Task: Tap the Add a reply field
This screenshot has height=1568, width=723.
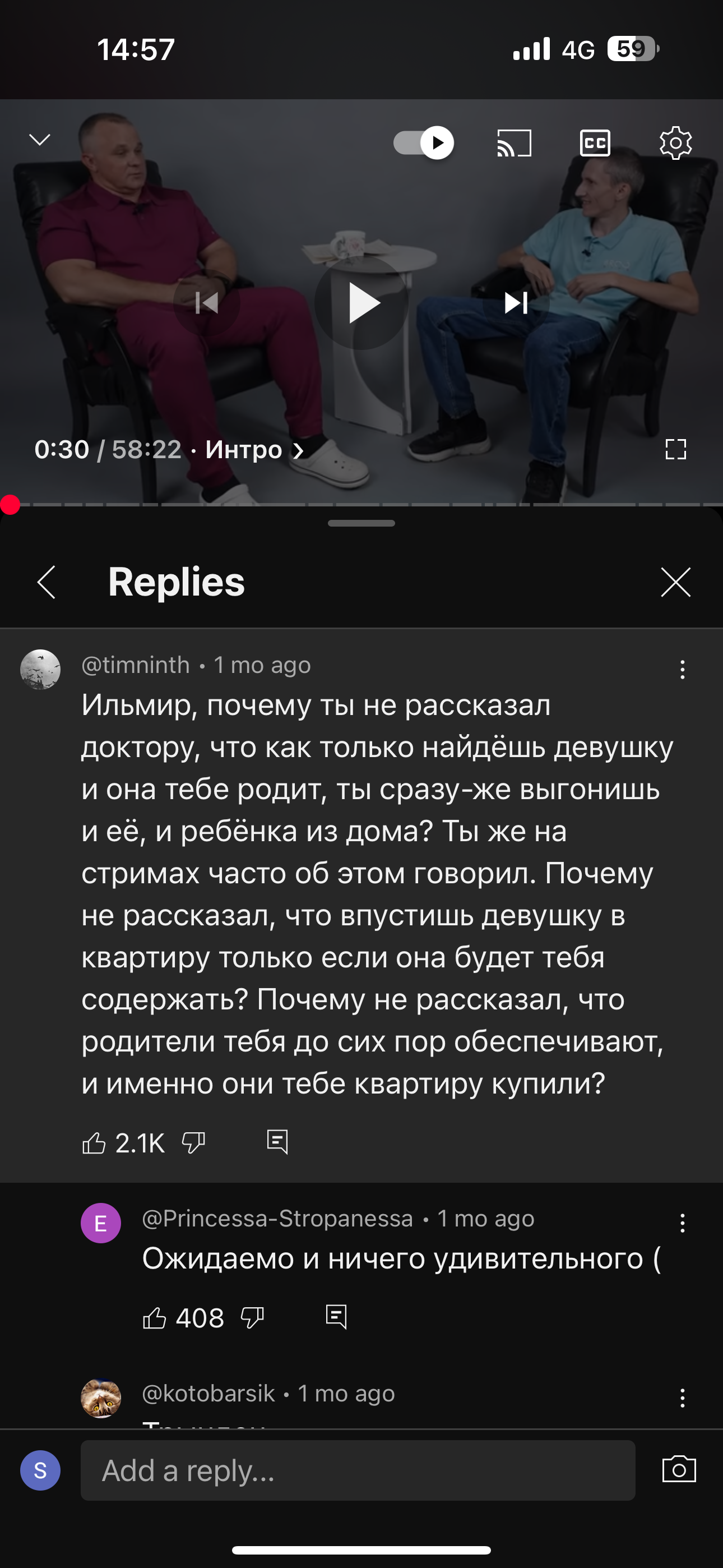Action: [358, 1470]
